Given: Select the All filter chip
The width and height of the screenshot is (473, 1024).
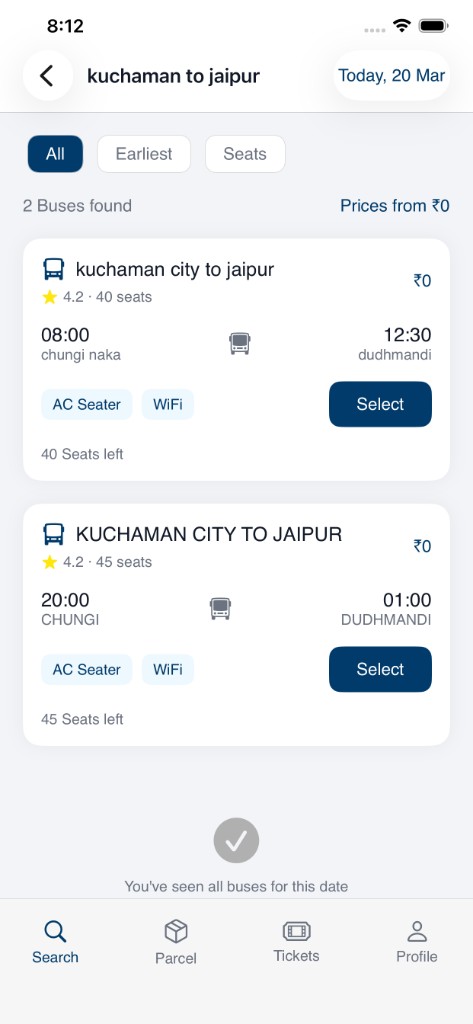Looking at the screenshot, I should pyautogui.click(x=56, y=154).
